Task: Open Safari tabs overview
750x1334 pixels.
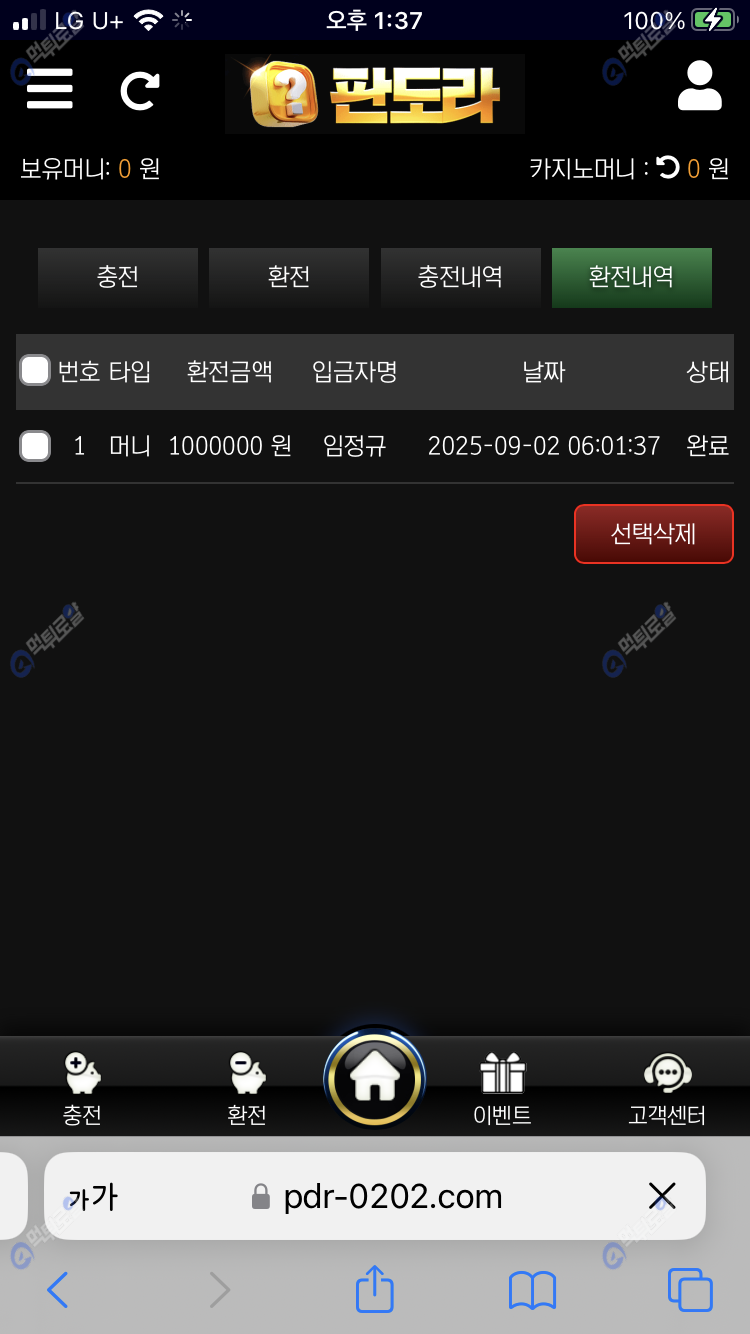Action: [690, 1290]
